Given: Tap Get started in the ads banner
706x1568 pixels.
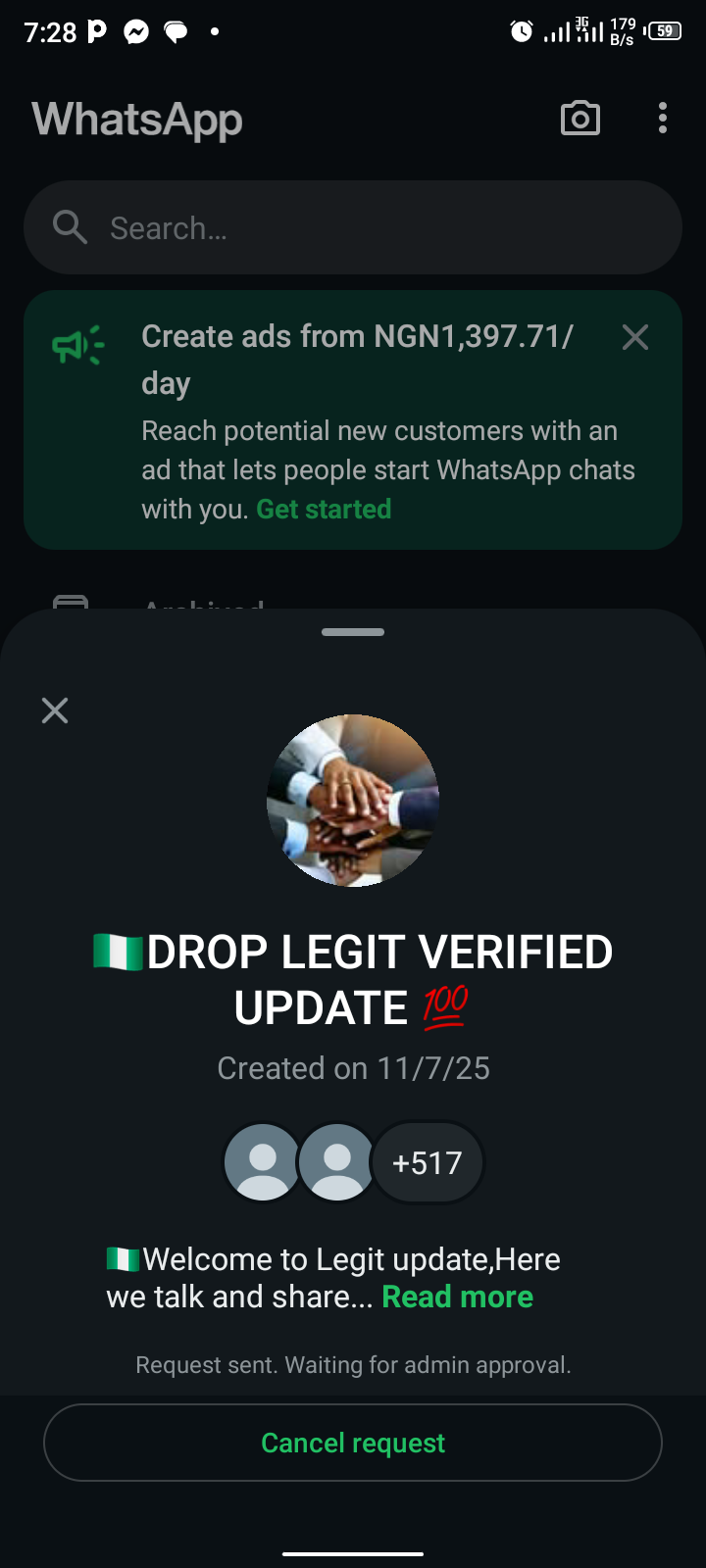Looking at the screenshot, I should pyautogui.click(x=324, y=510).
